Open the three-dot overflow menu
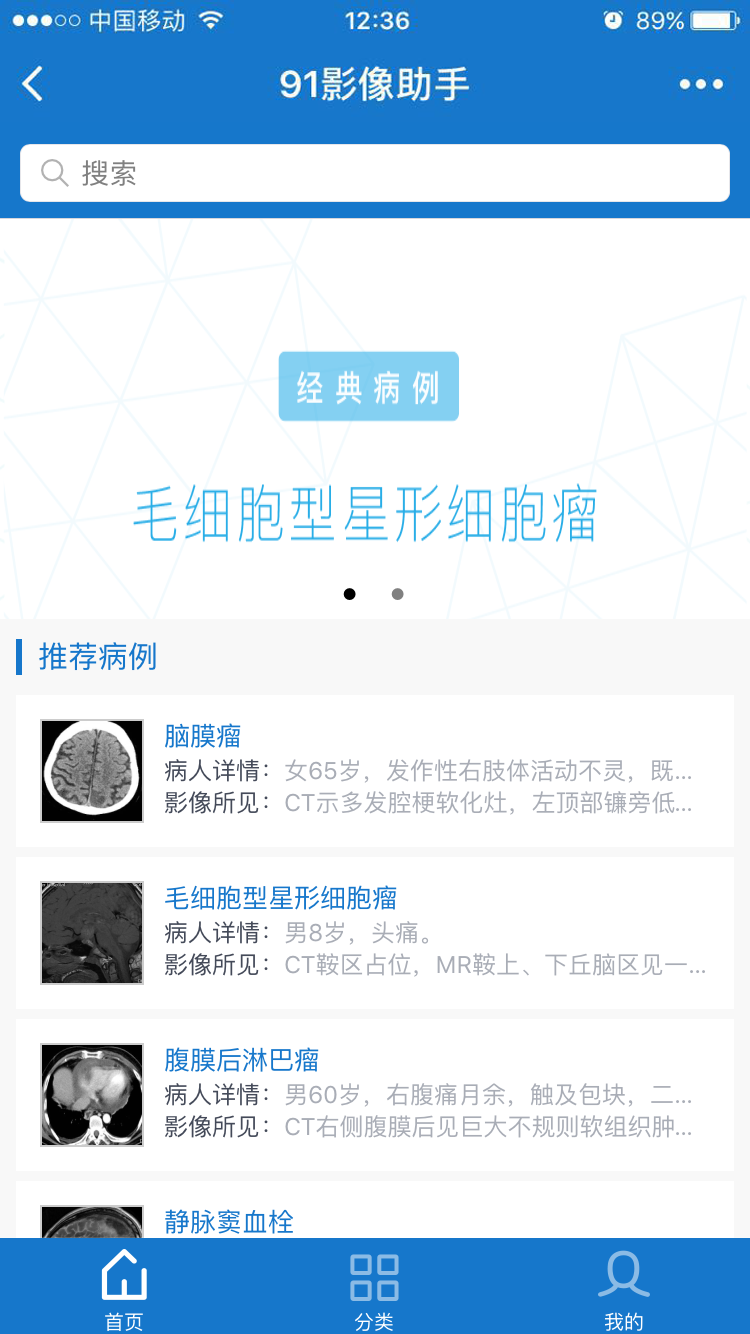The image size is (750, 1334). [701, 84]
